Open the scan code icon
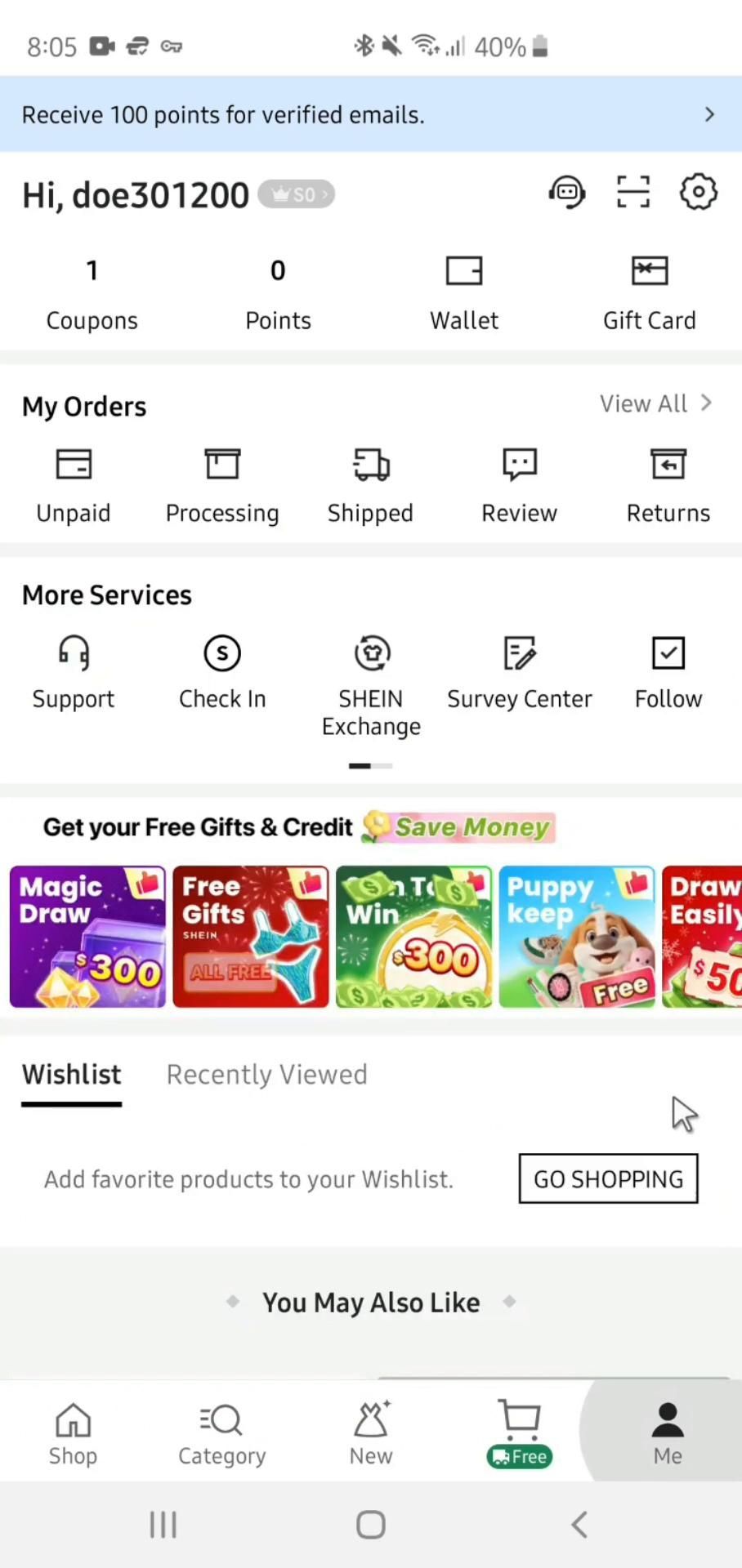Screen dimensions: 742x1568 click(x=632, y=193)
